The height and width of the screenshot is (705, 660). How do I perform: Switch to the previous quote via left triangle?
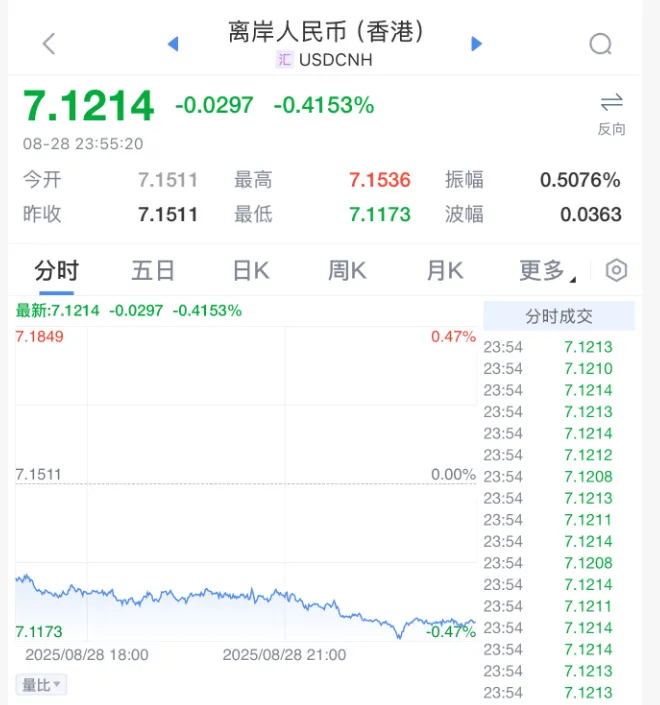(173, 43)
